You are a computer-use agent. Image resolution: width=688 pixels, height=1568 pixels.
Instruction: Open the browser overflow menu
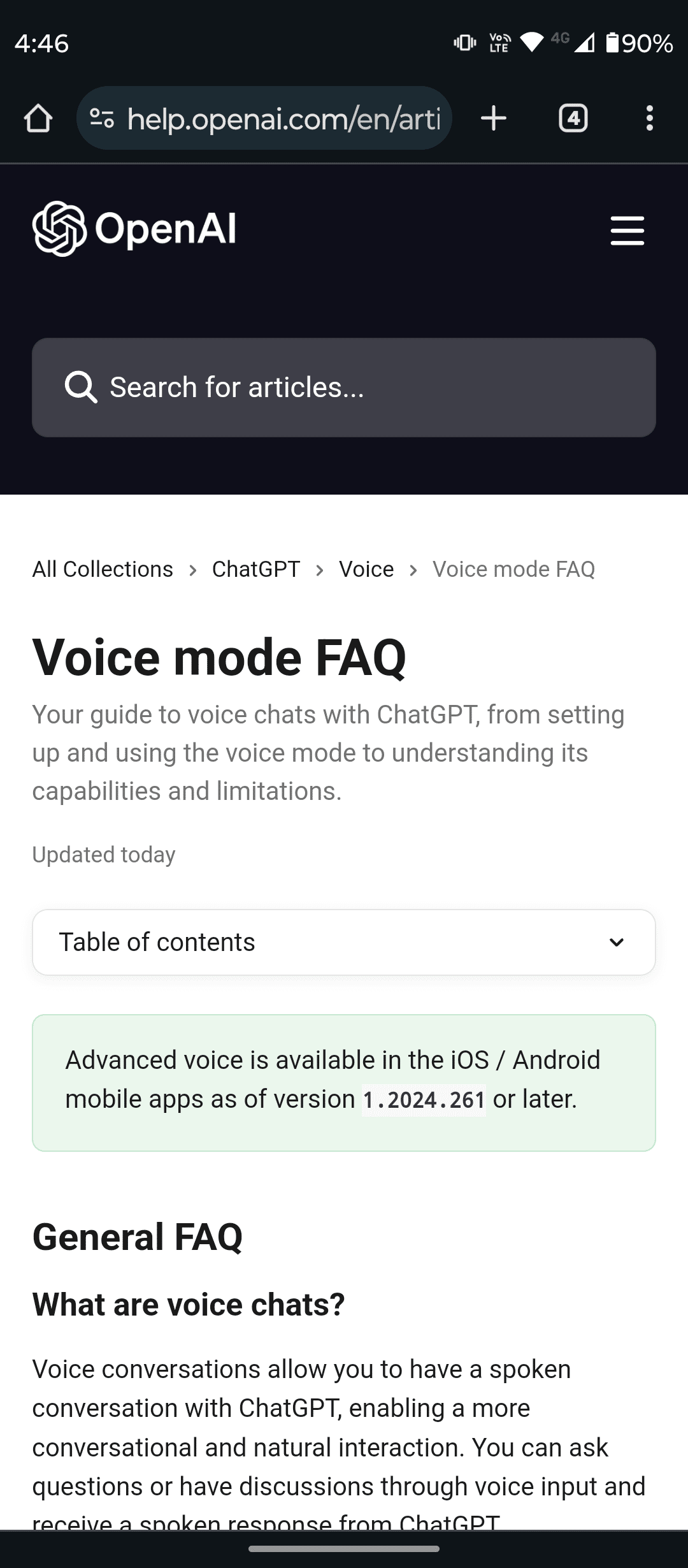coord(649,119)
